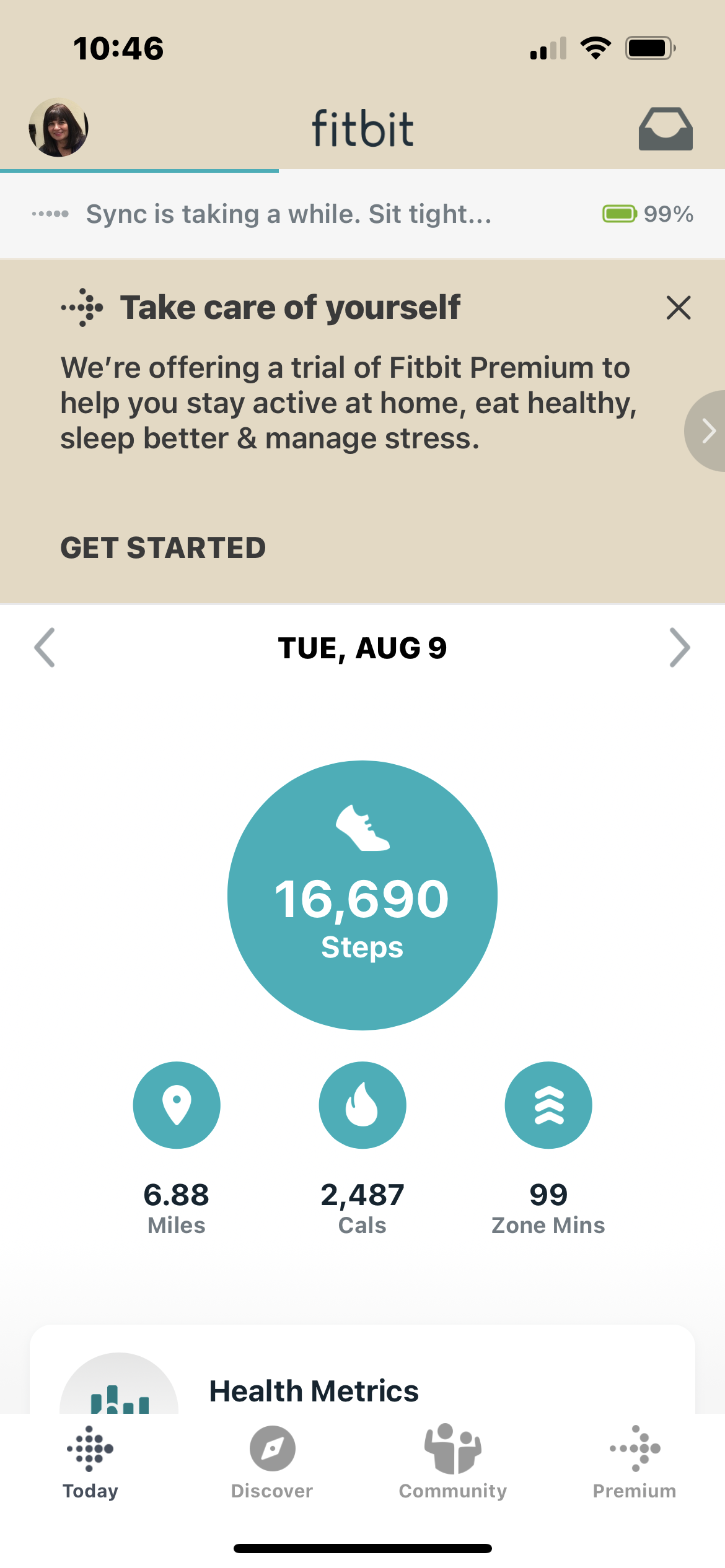Open the Health Metrics card
725x1568 pixels.
[314, 1390]
